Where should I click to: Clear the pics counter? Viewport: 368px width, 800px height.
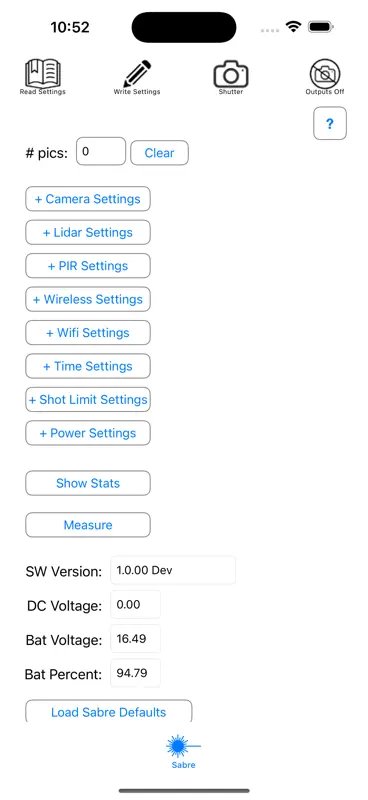coord(159,153)
